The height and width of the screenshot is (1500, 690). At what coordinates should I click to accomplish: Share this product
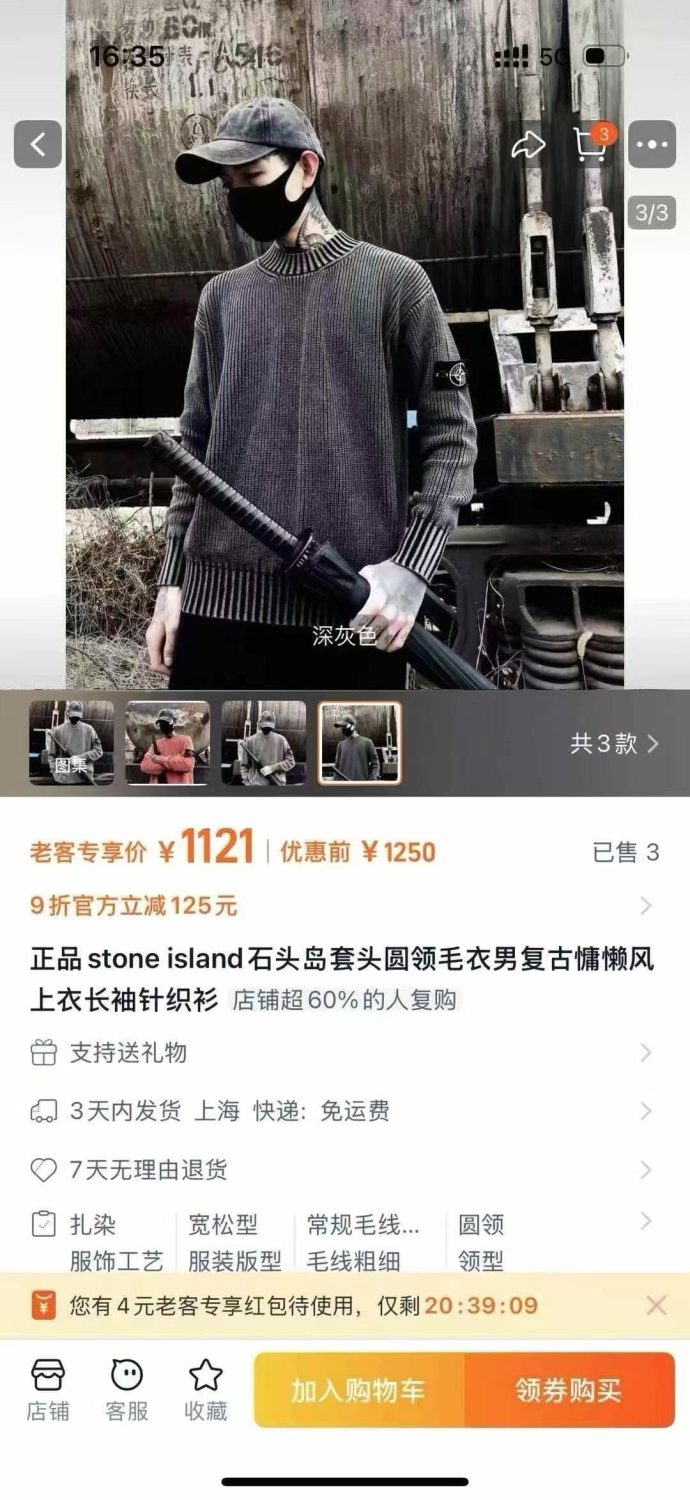(x=528, y=145)
